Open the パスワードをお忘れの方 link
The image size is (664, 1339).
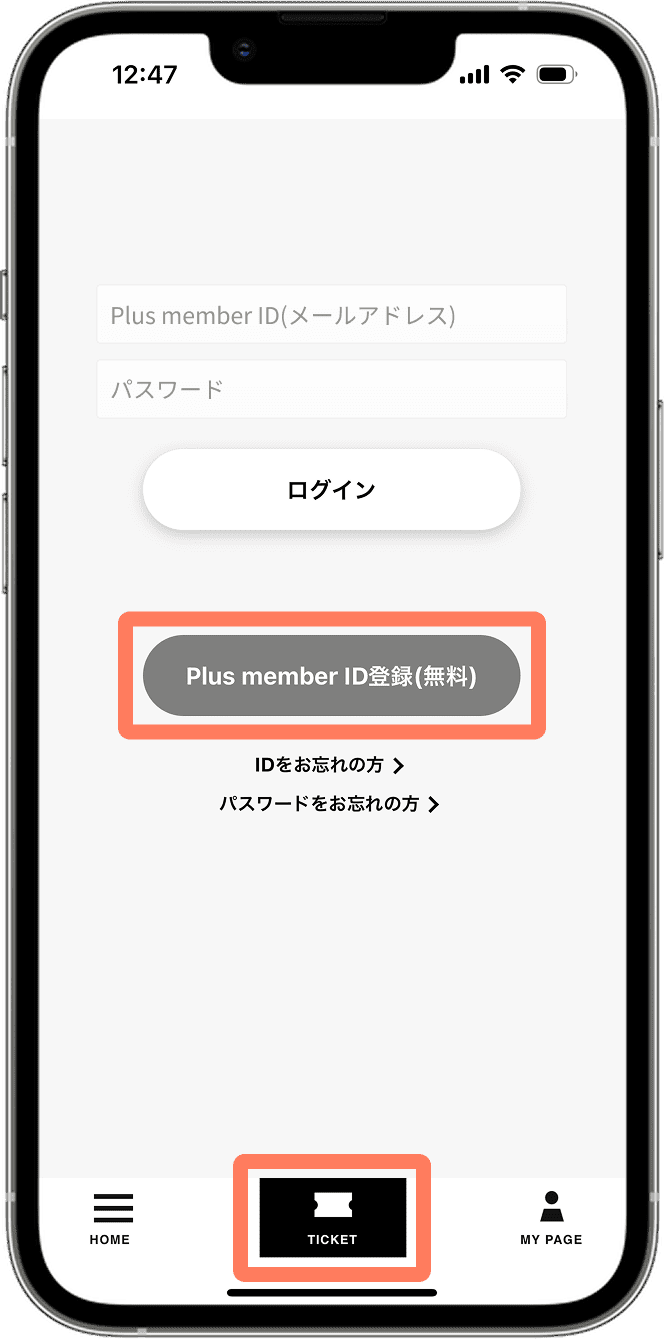tap(329, 804)
